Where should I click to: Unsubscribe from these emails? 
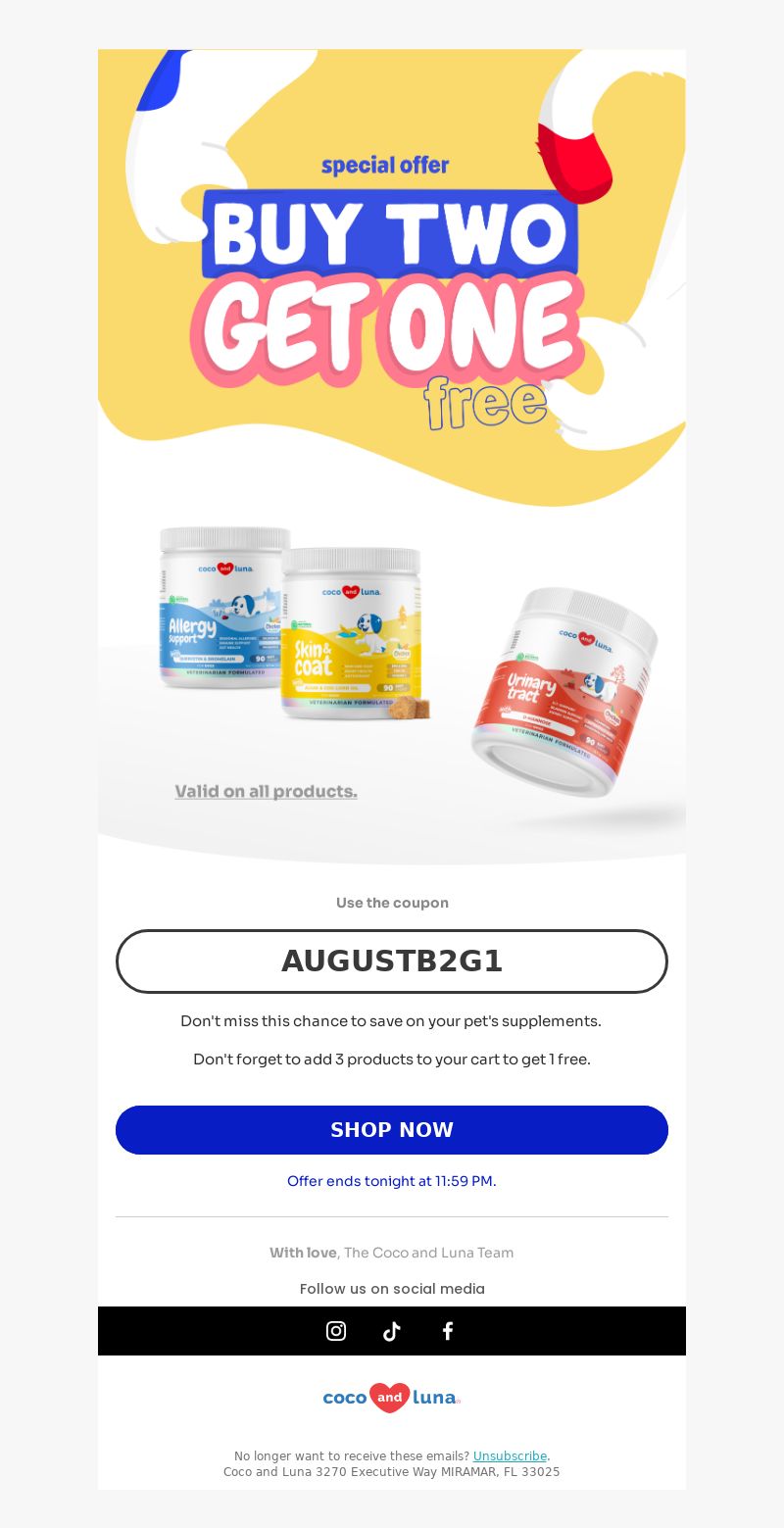click(510, 1456)
